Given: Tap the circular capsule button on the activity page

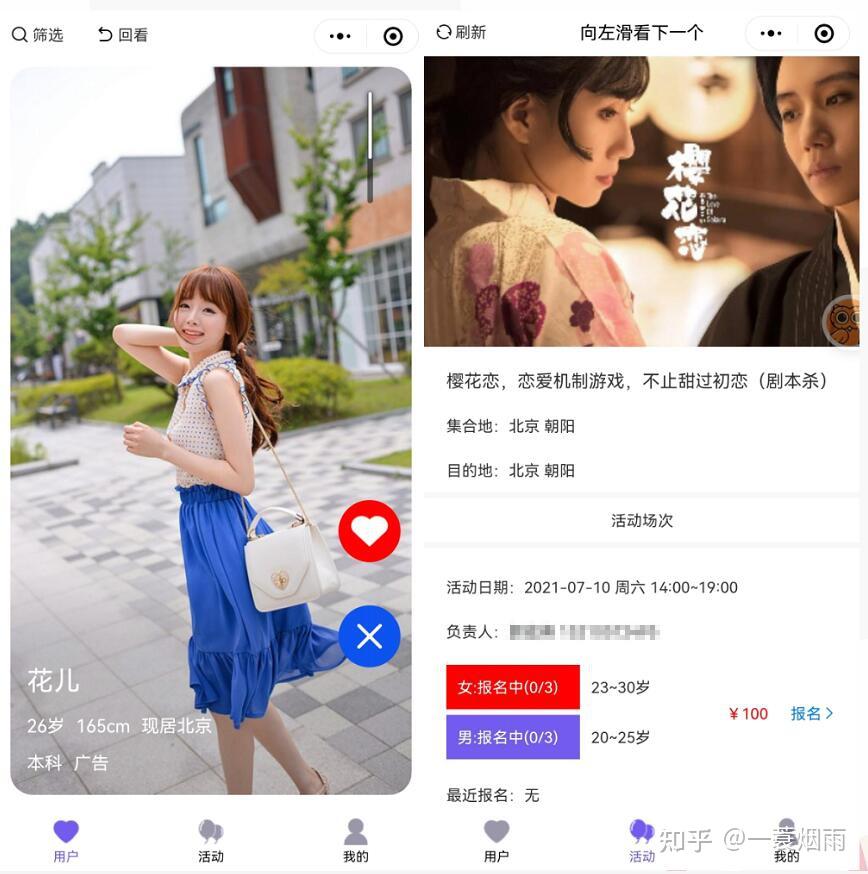Looking at the screenshot, I should [823, 32].
